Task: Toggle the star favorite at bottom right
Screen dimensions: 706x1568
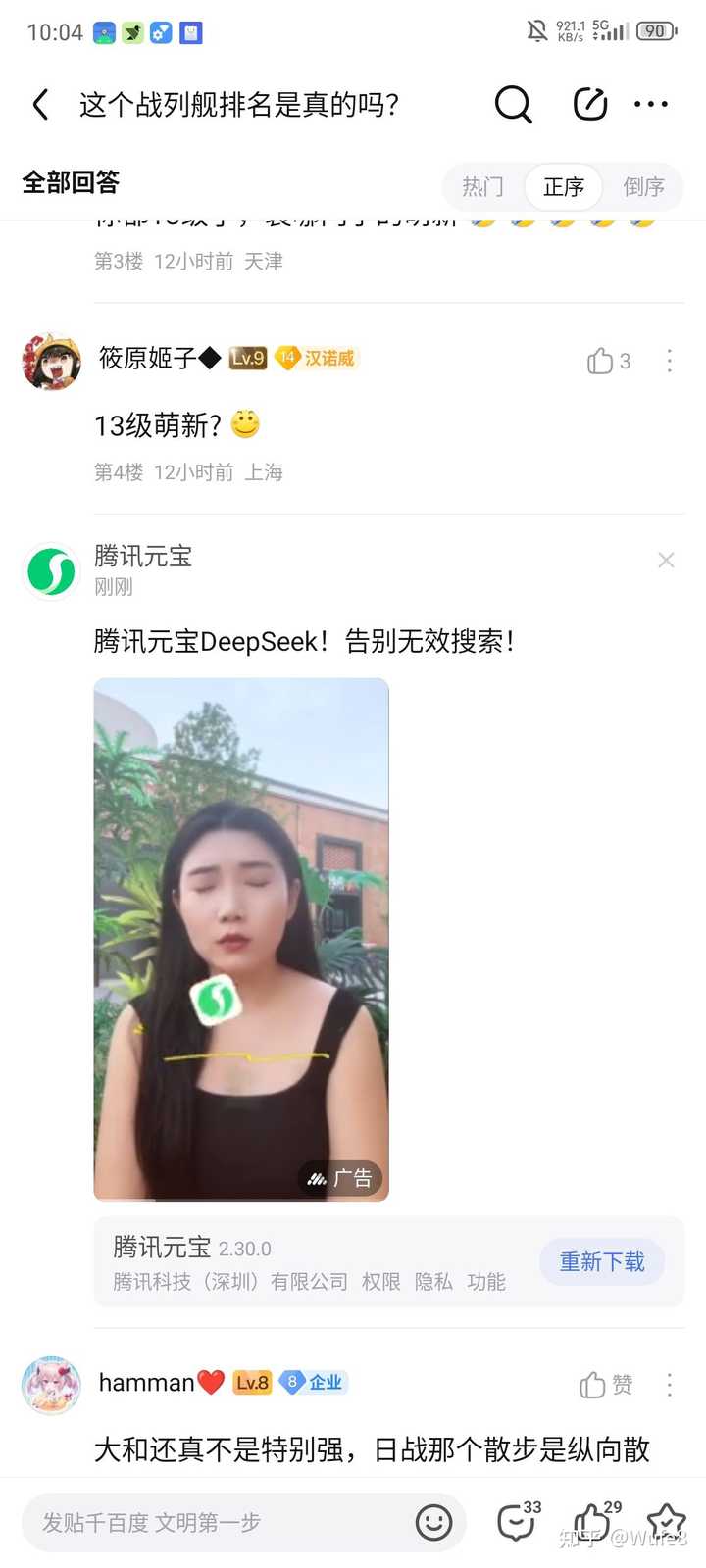Action: tap(666, 1522)
